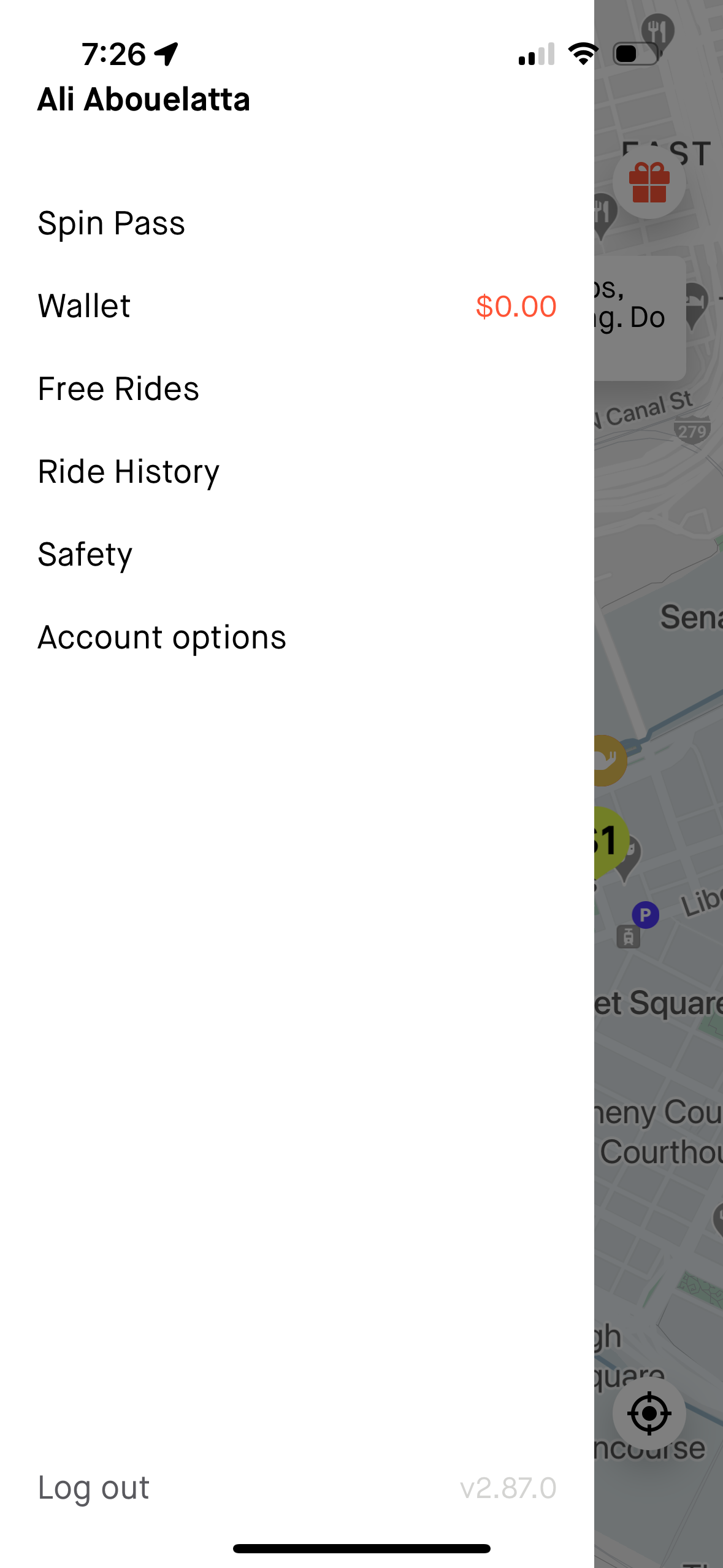Open Wallet showing $0.00 balance
This screenshot has height=1568, width=723.
click(83, 306)
